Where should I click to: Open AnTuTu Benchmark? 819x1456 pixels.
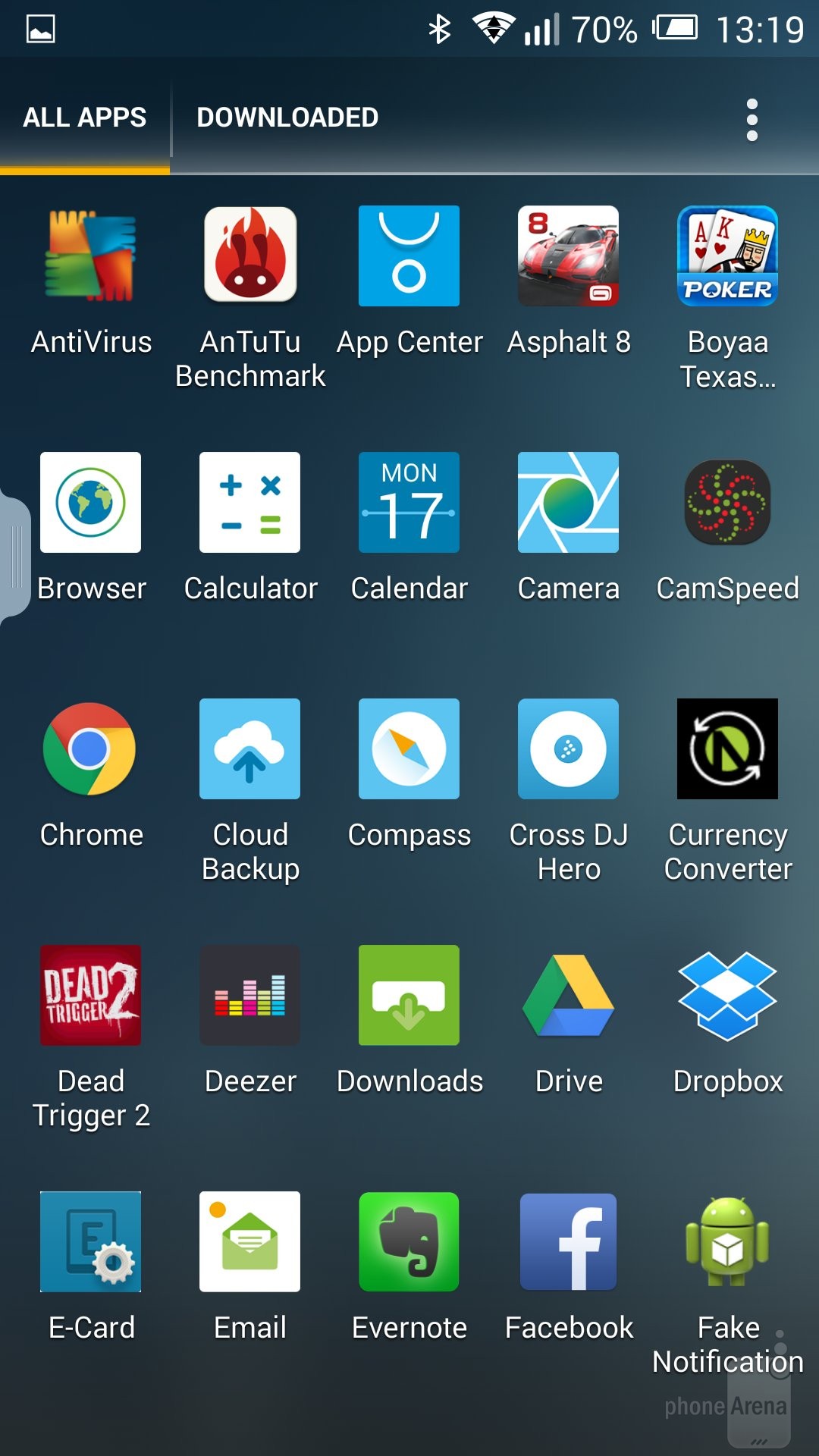point(250,256)
